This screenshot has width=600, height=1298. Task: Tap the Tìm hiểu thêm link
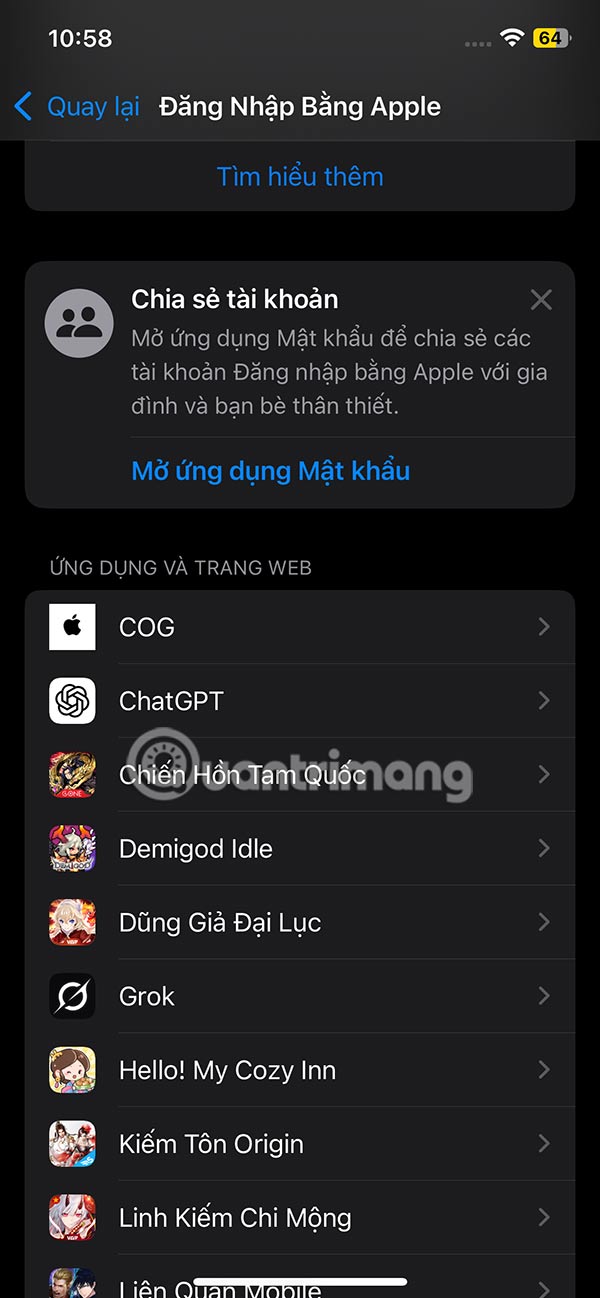300,177
